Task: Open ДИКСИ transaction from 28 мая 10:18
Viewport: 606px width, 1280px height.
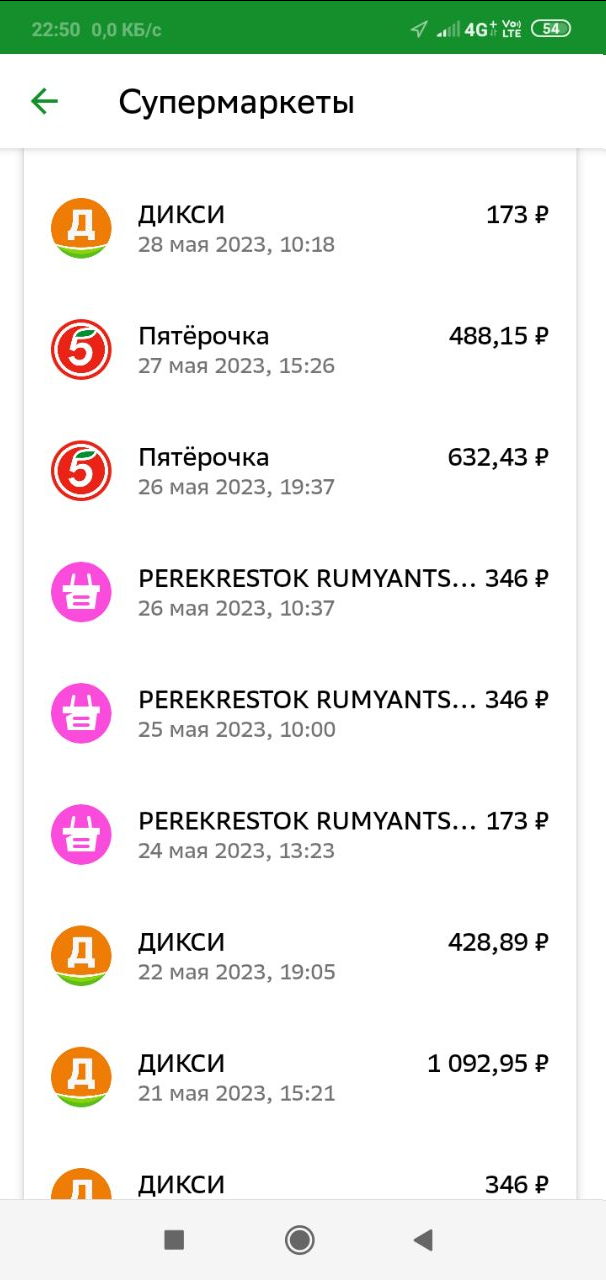Action: 300,229
